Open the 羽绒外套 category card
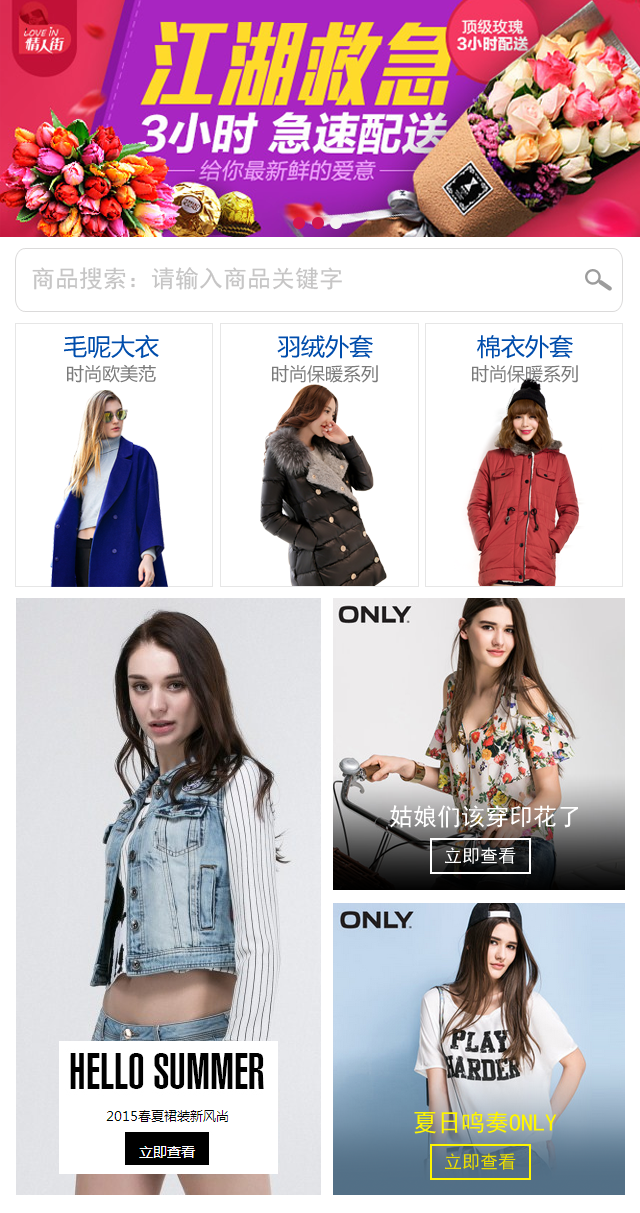 coord(319,455)
